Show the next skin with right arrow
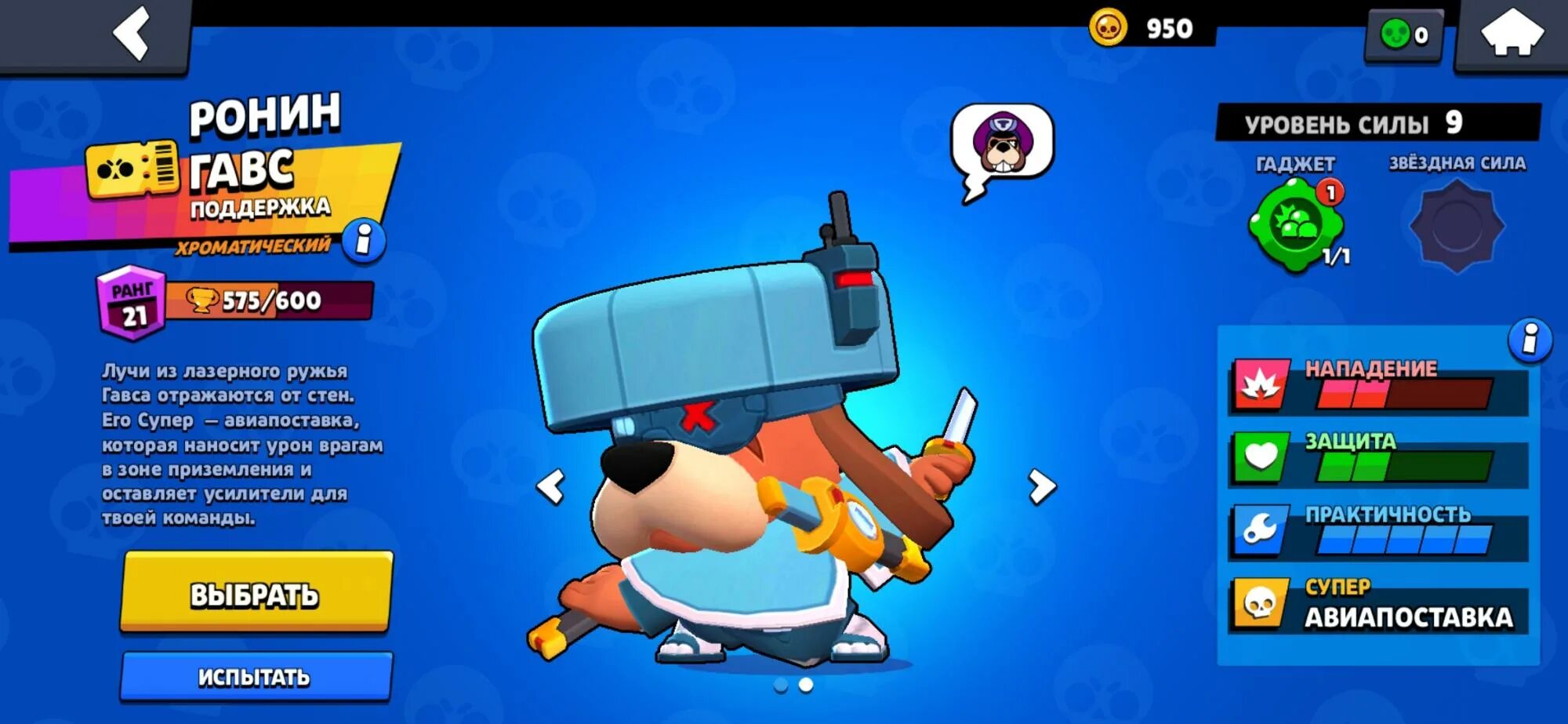This screenshot has height=724, width=1568. click(1041, 486)
